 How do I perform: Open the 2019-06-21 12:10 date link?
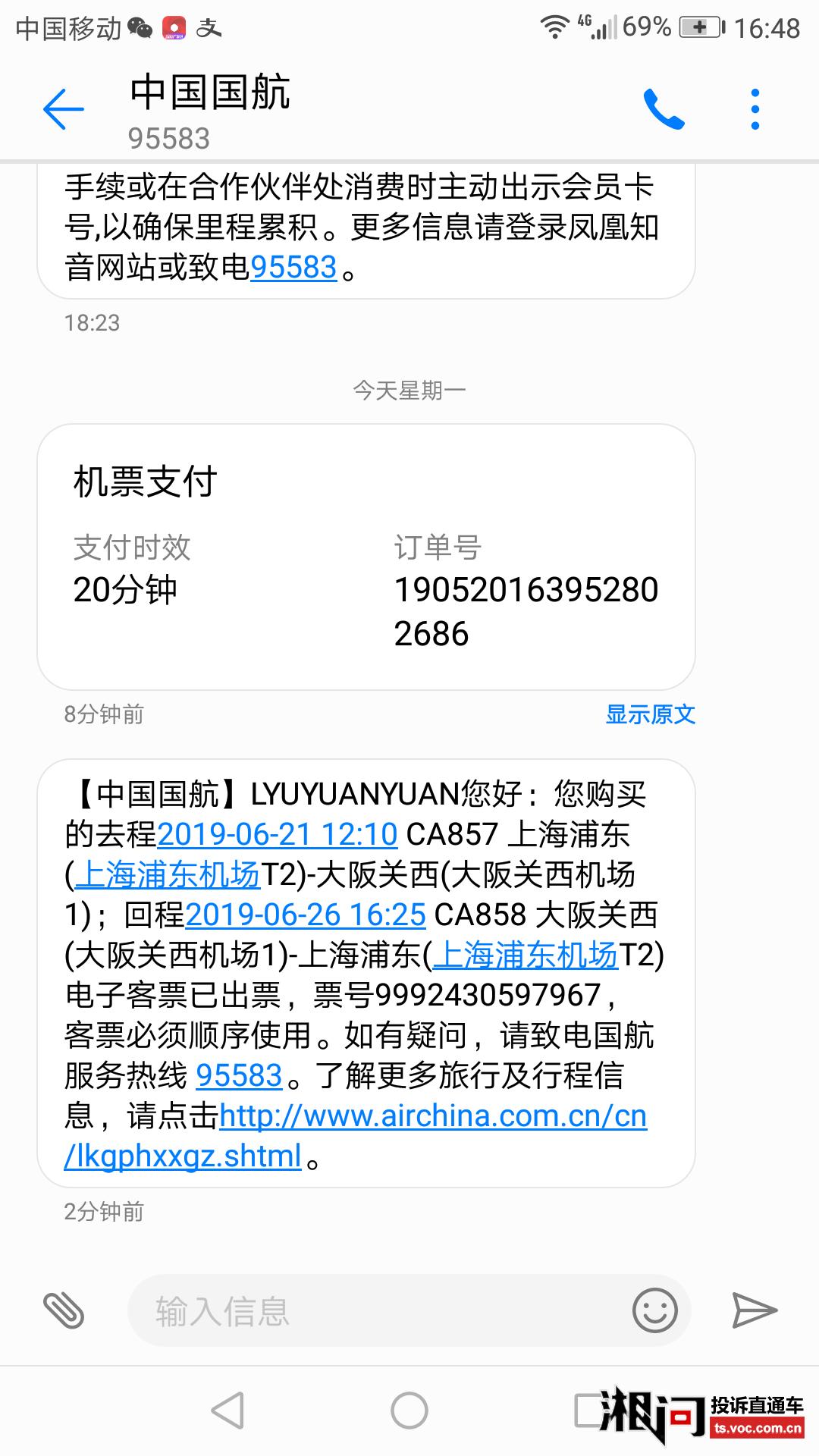[x=278, y=834]
